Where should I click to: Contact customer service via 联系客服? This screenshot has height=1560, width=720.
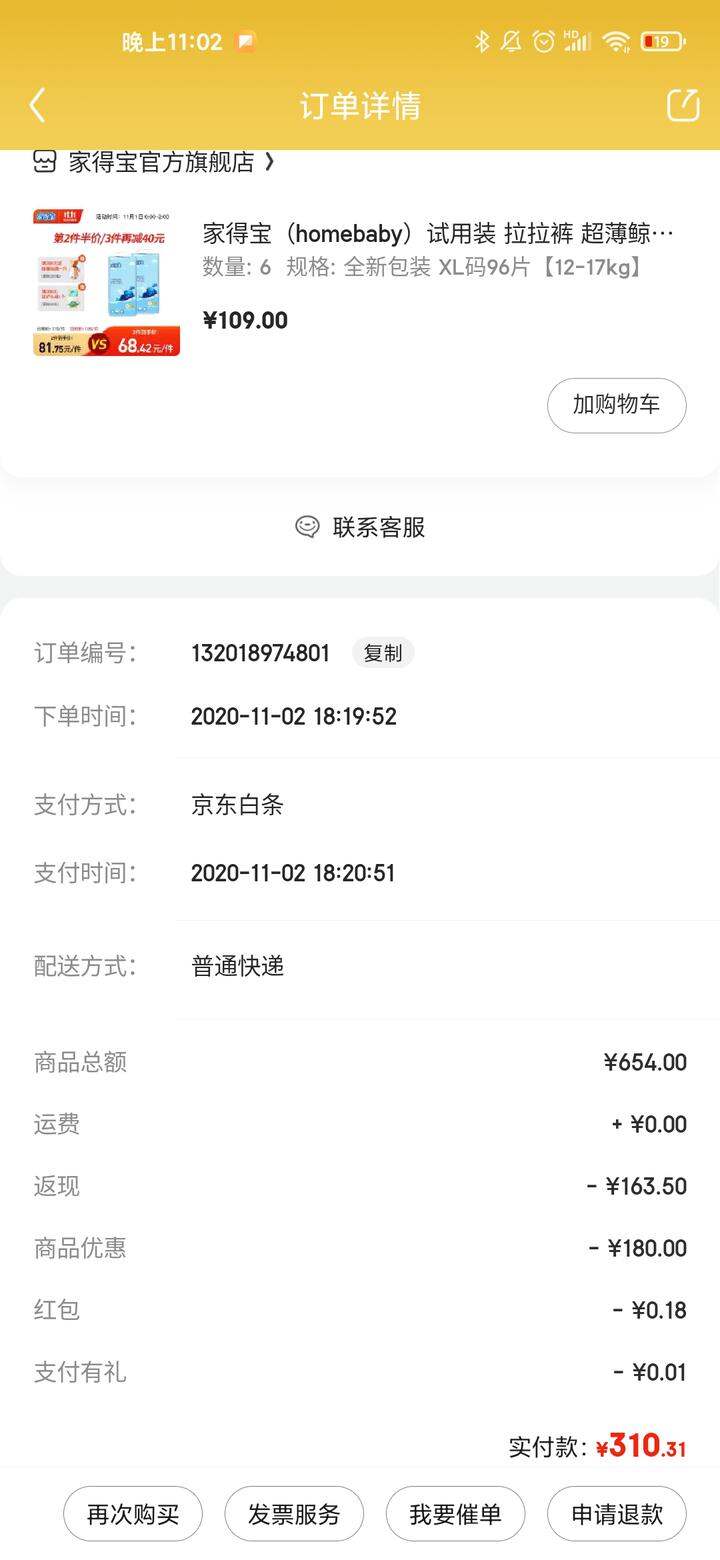point(360,527)
